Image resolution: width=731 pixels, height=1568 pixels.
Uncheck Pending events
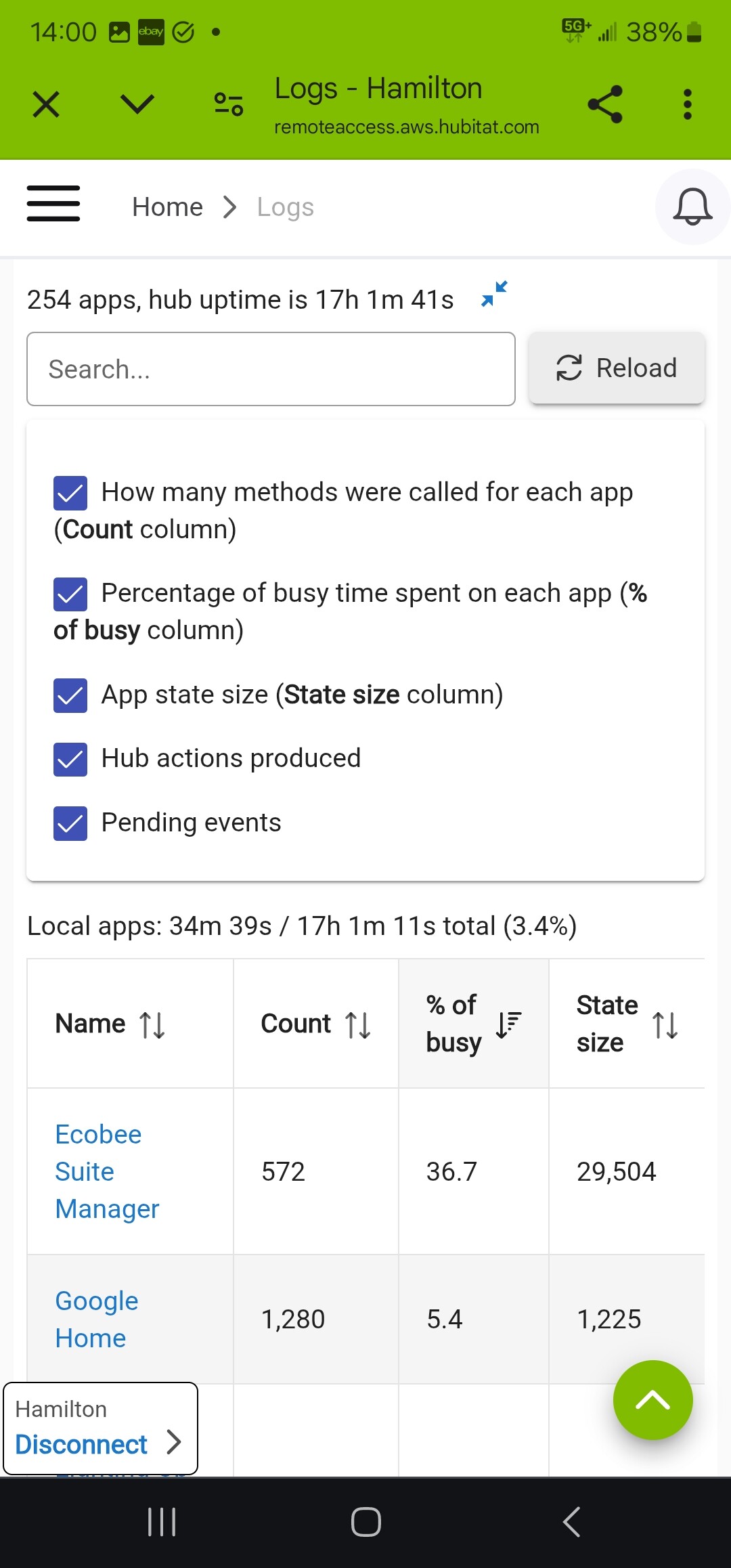pyautogui.click(x=70, y=823)
